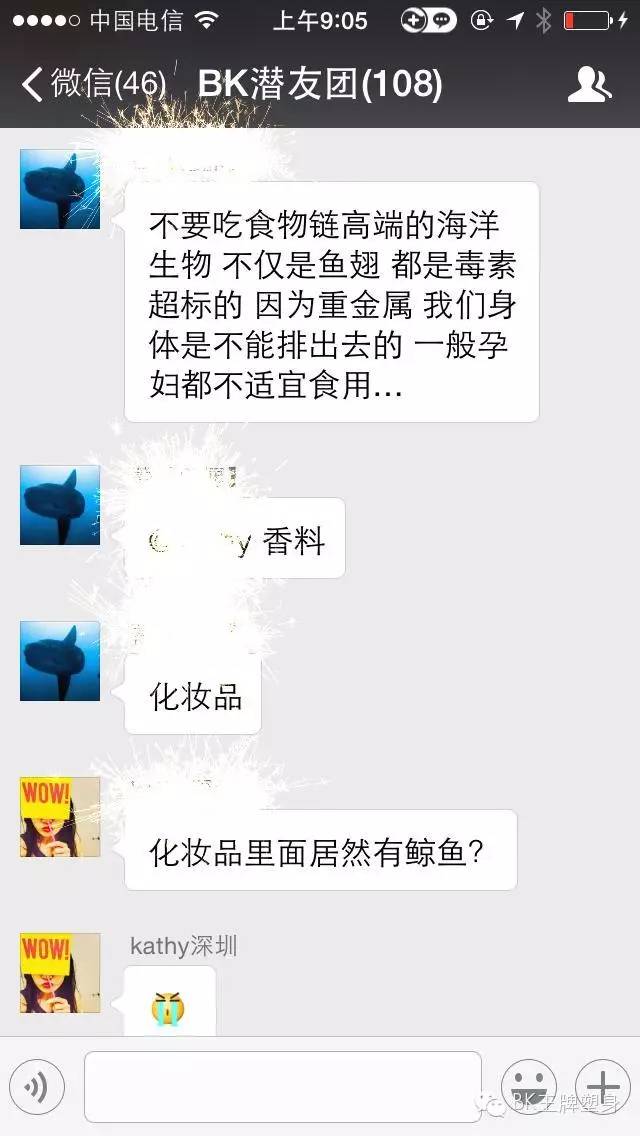Tap the sunfish avatar beside the 不要吃食物链高端 message

coord(60,190)
